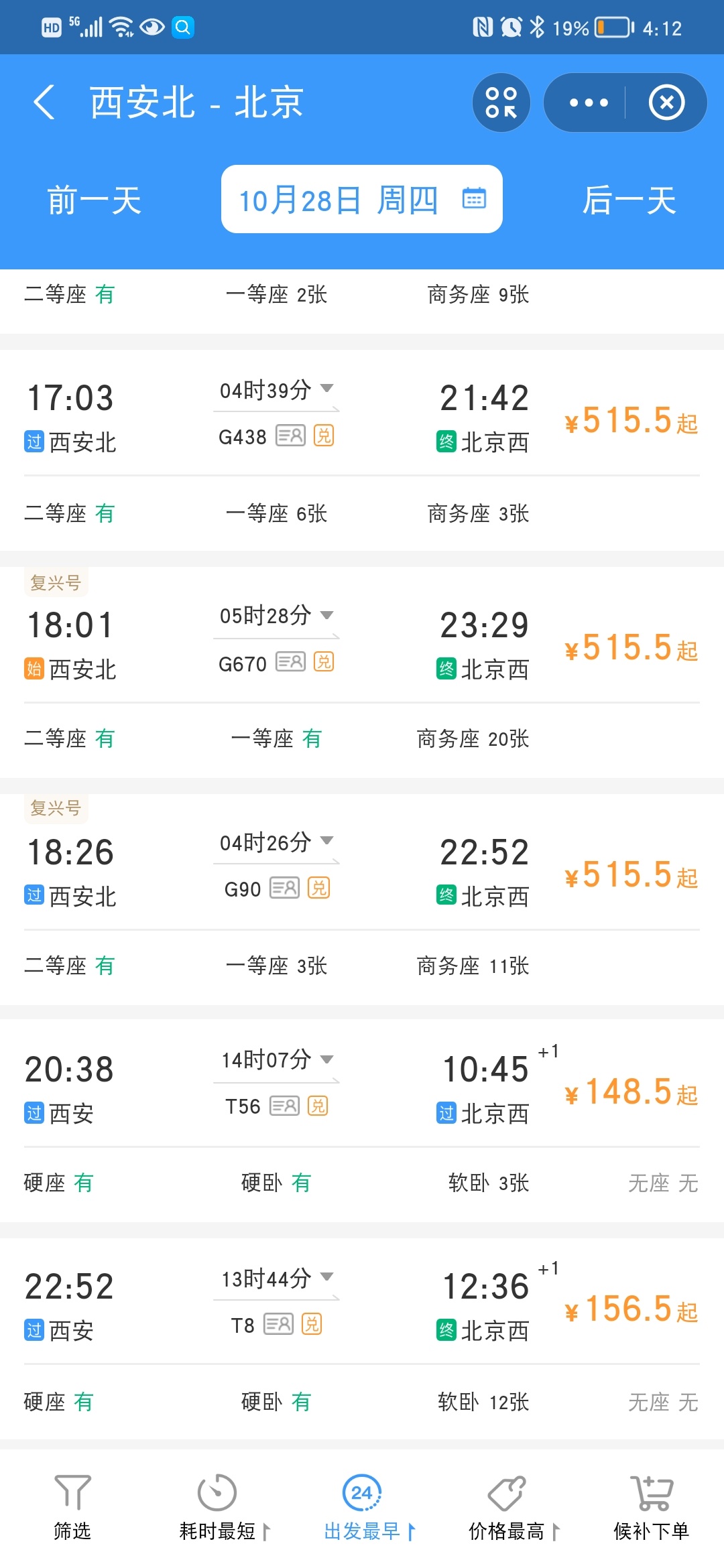Select train T8 departing 22:52

(x=362, y=1338)
